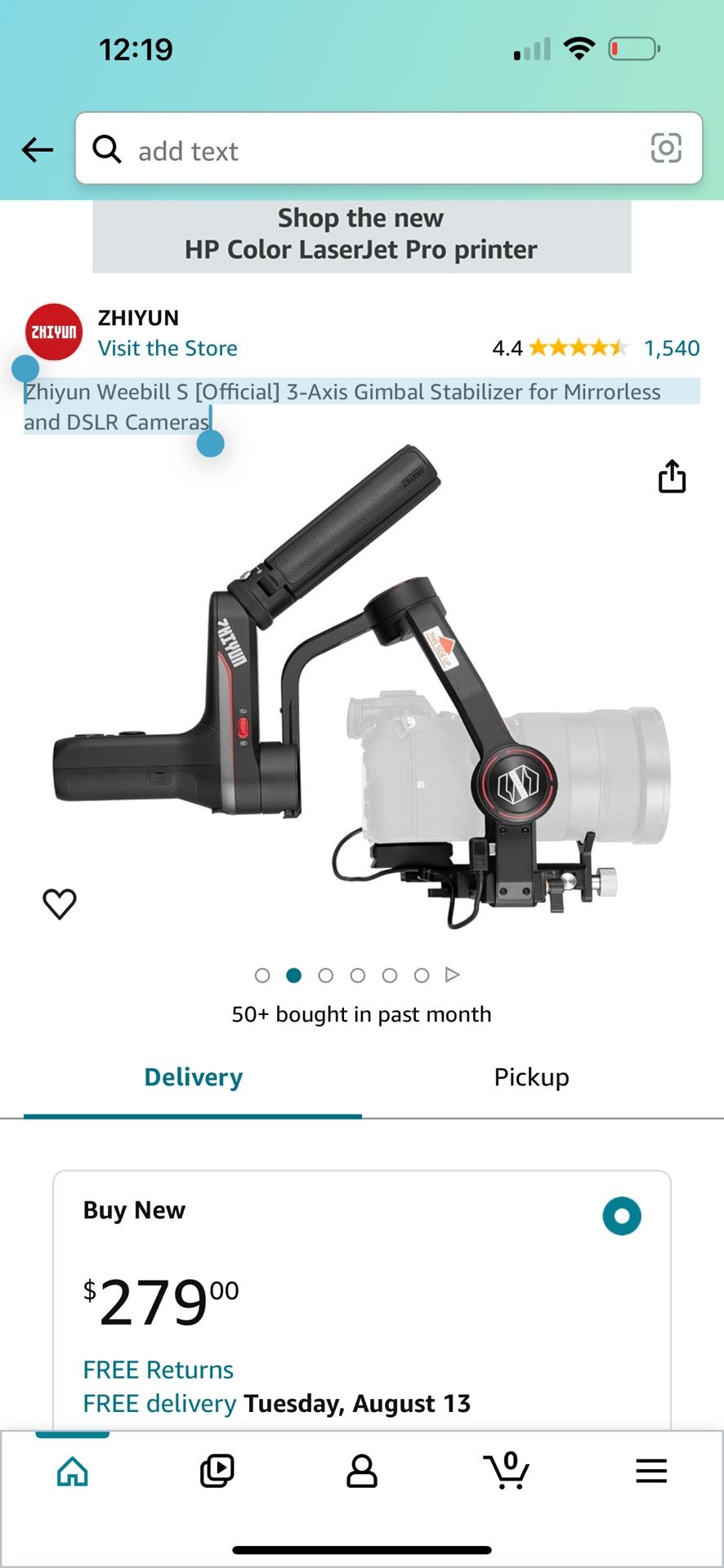This screenshot has width=724, height=1568.
Task: Open the shopping cart
Action: pyautogui.click(x=507, y=1471)
